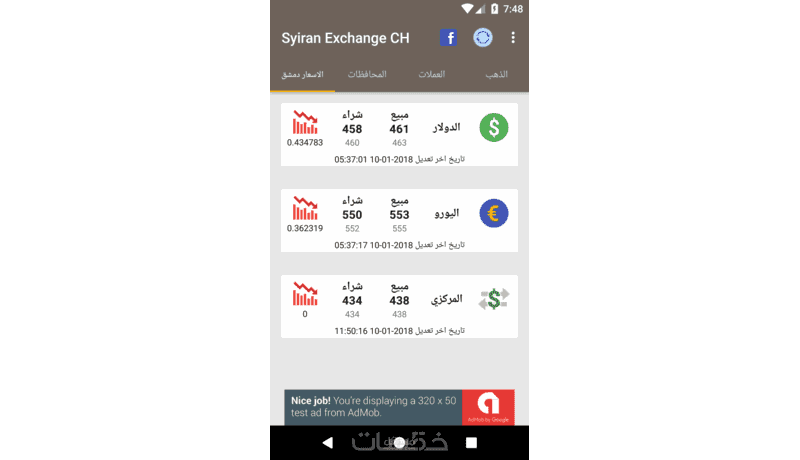
Task: Tap the refresh sync icon
Action: 483,38
